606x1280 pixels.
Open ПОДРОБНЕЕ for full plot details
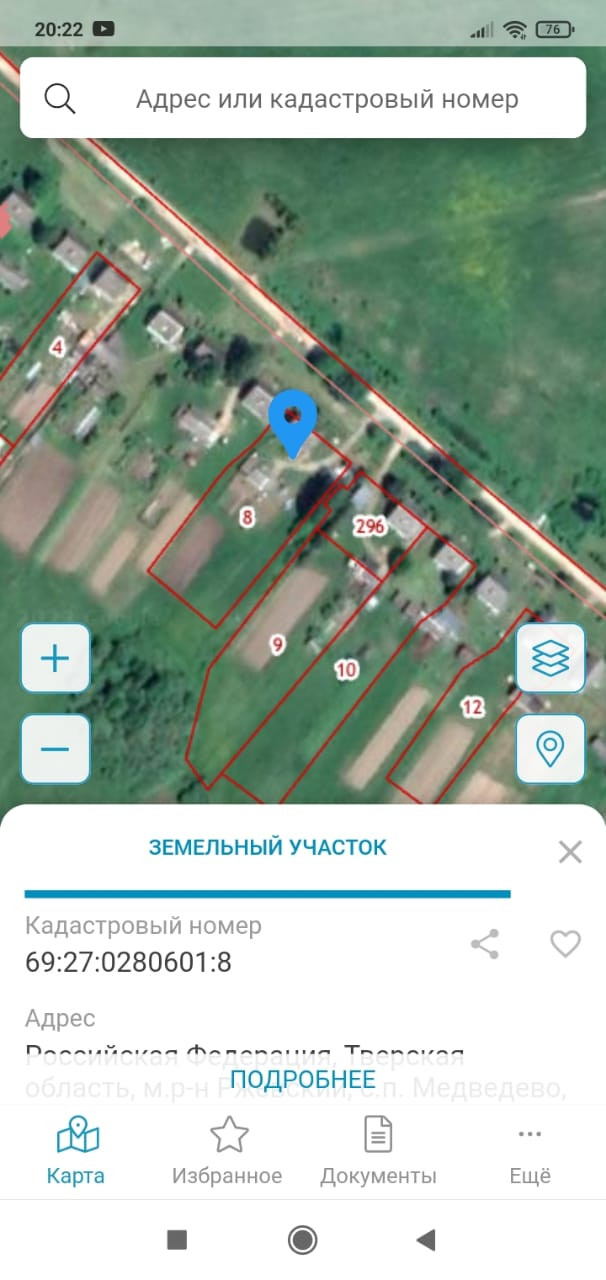[303, 1080]
